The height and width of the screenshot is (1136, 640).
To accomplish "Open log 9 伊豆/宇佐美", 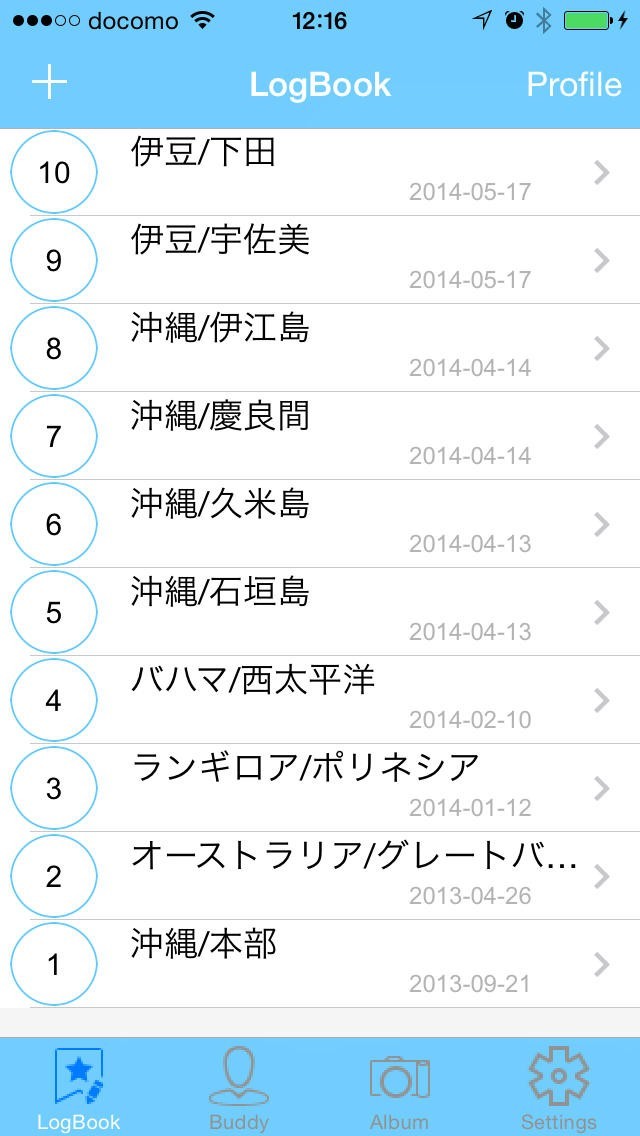I will [320, 260].
